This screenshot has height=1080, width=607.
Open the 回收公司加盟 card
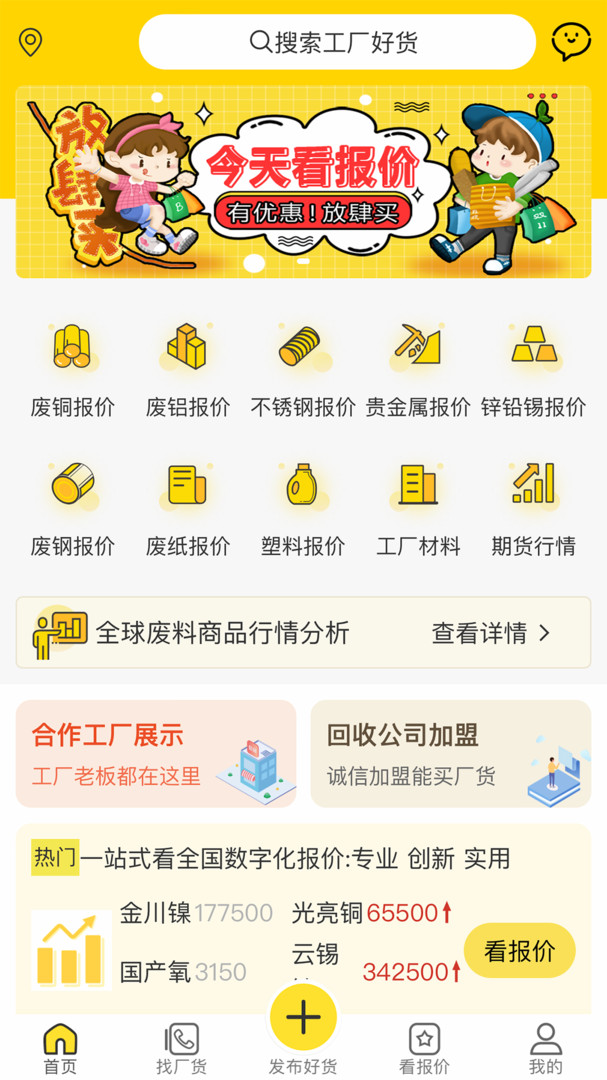(x=450, y=753)
